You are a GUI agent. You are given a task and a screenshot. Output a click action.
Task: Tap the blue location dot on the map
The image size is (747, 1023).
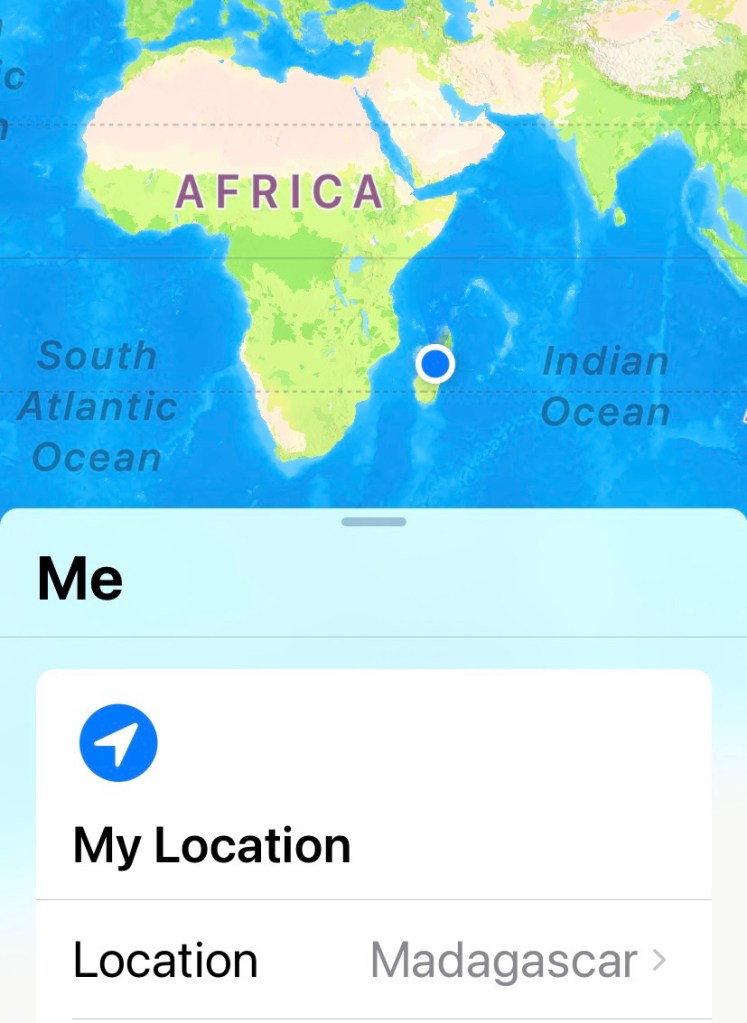[435, 364]
